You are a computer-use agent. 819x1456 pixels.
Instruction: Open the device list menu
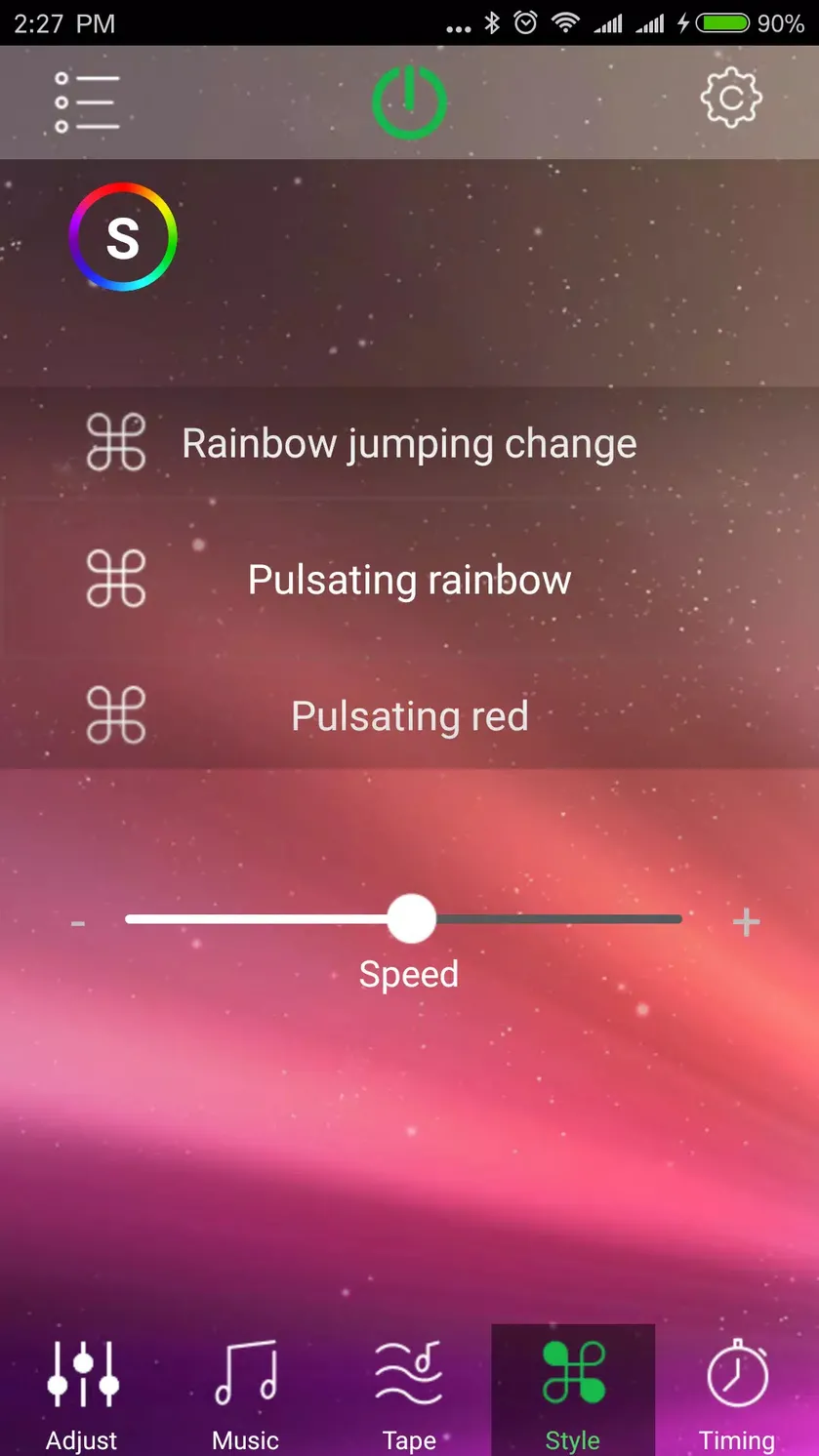[87, 101]
